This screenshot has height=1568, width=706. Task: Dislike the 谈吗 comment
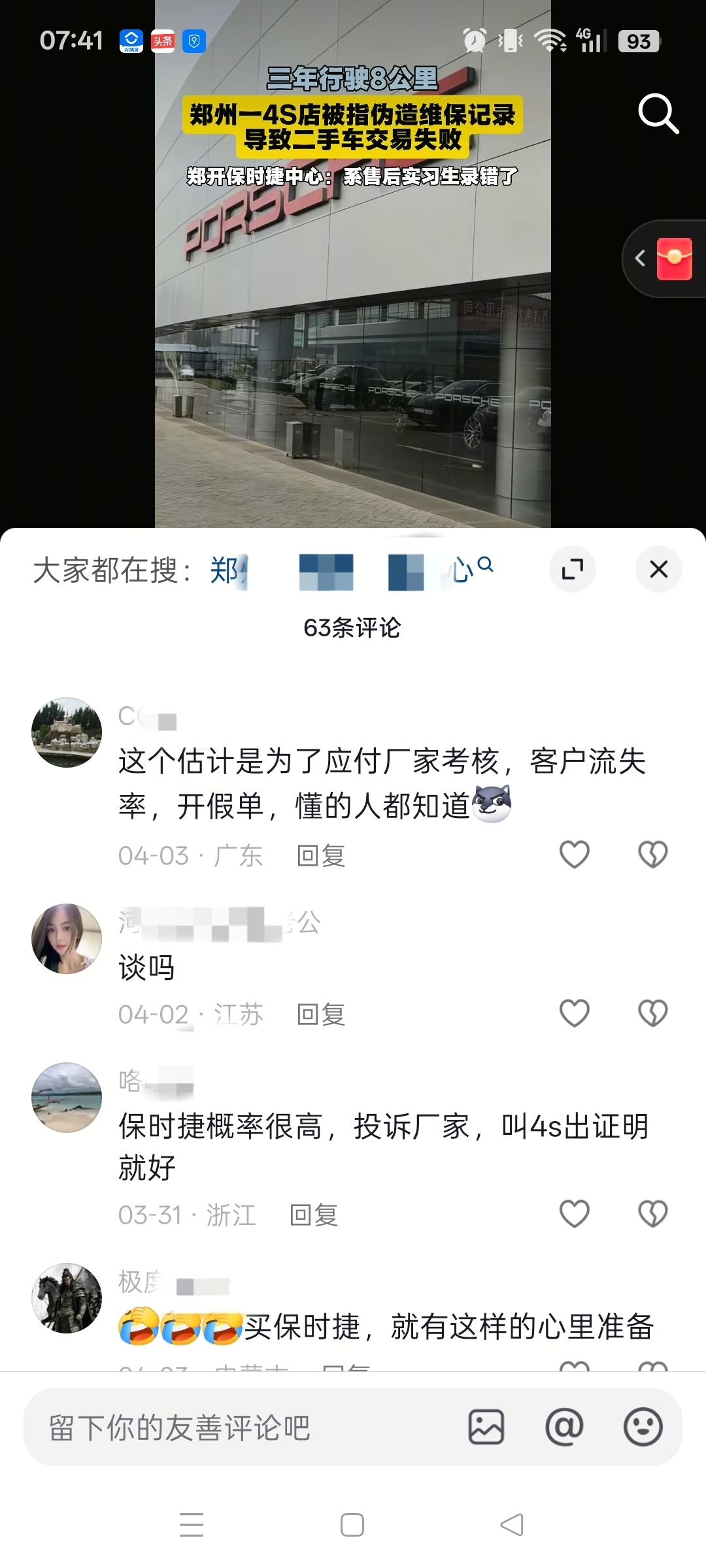pyautogui.click(x=652, y=1013)
